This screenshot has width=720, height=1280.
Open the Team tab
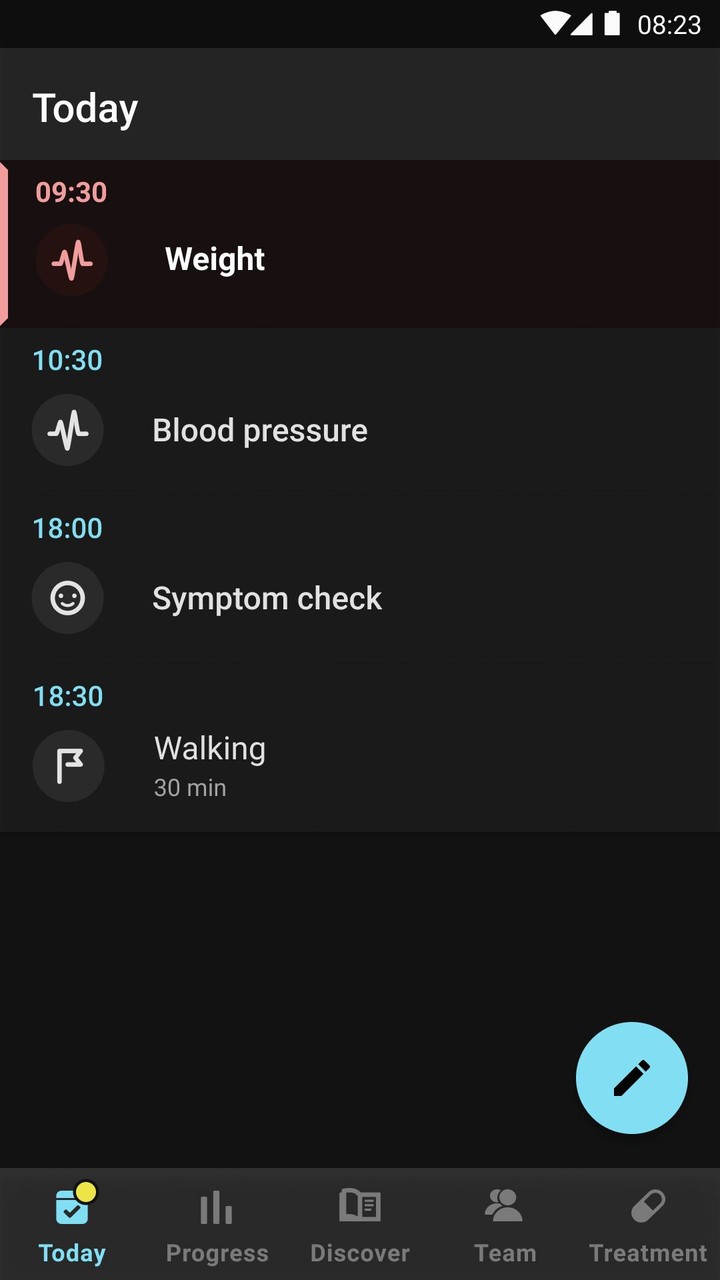pos(504,1226)
